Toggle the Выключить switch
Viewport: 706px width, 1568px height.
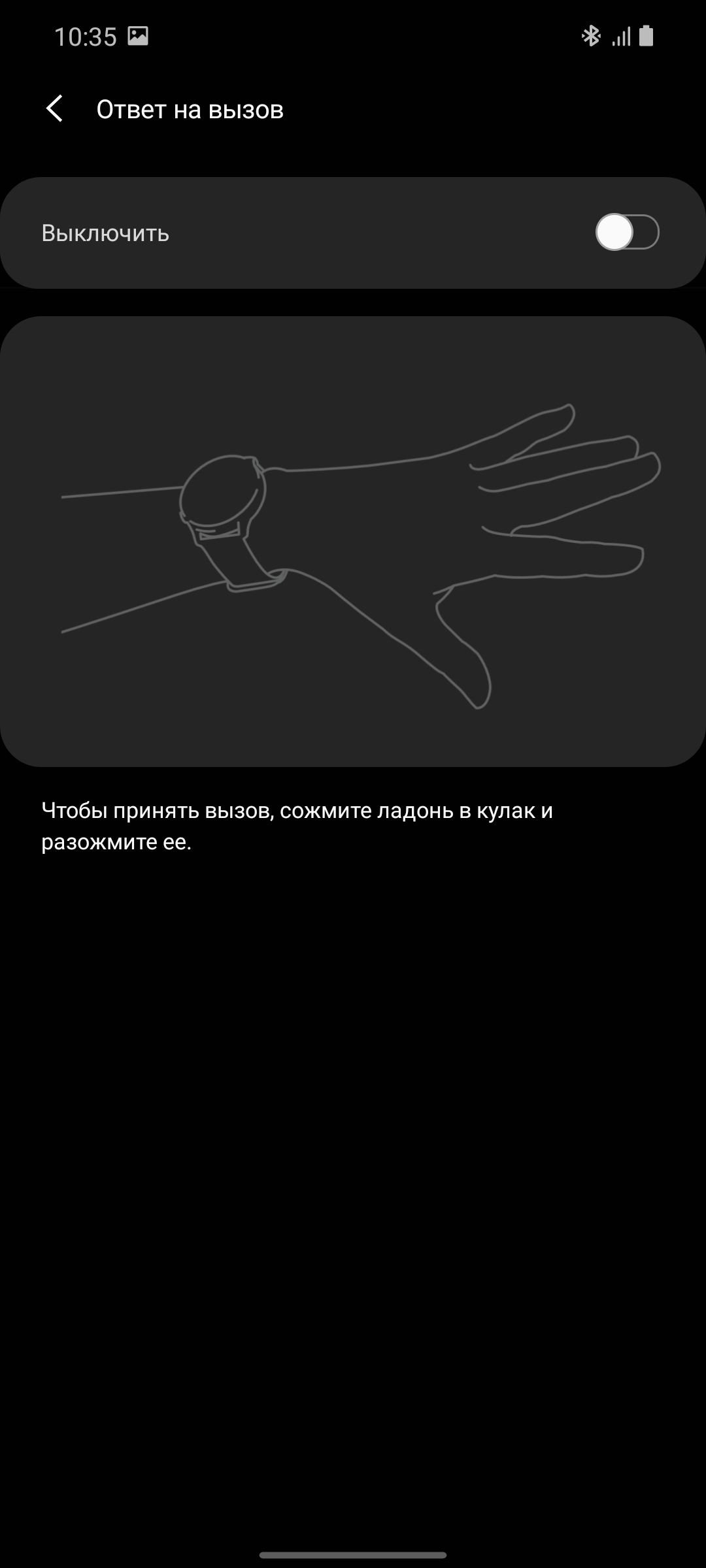point(626,233)
